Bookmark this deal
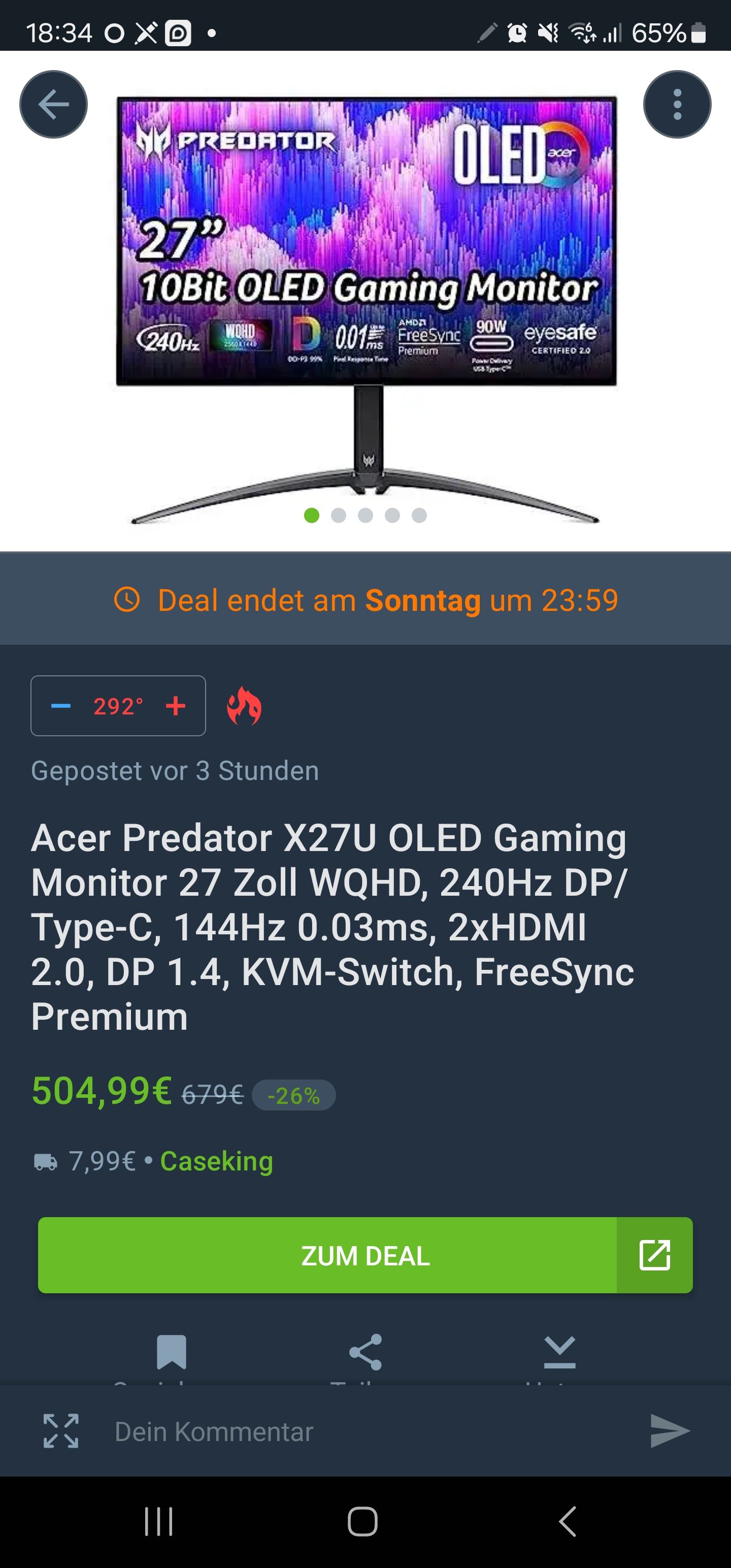 (171, 1352)
